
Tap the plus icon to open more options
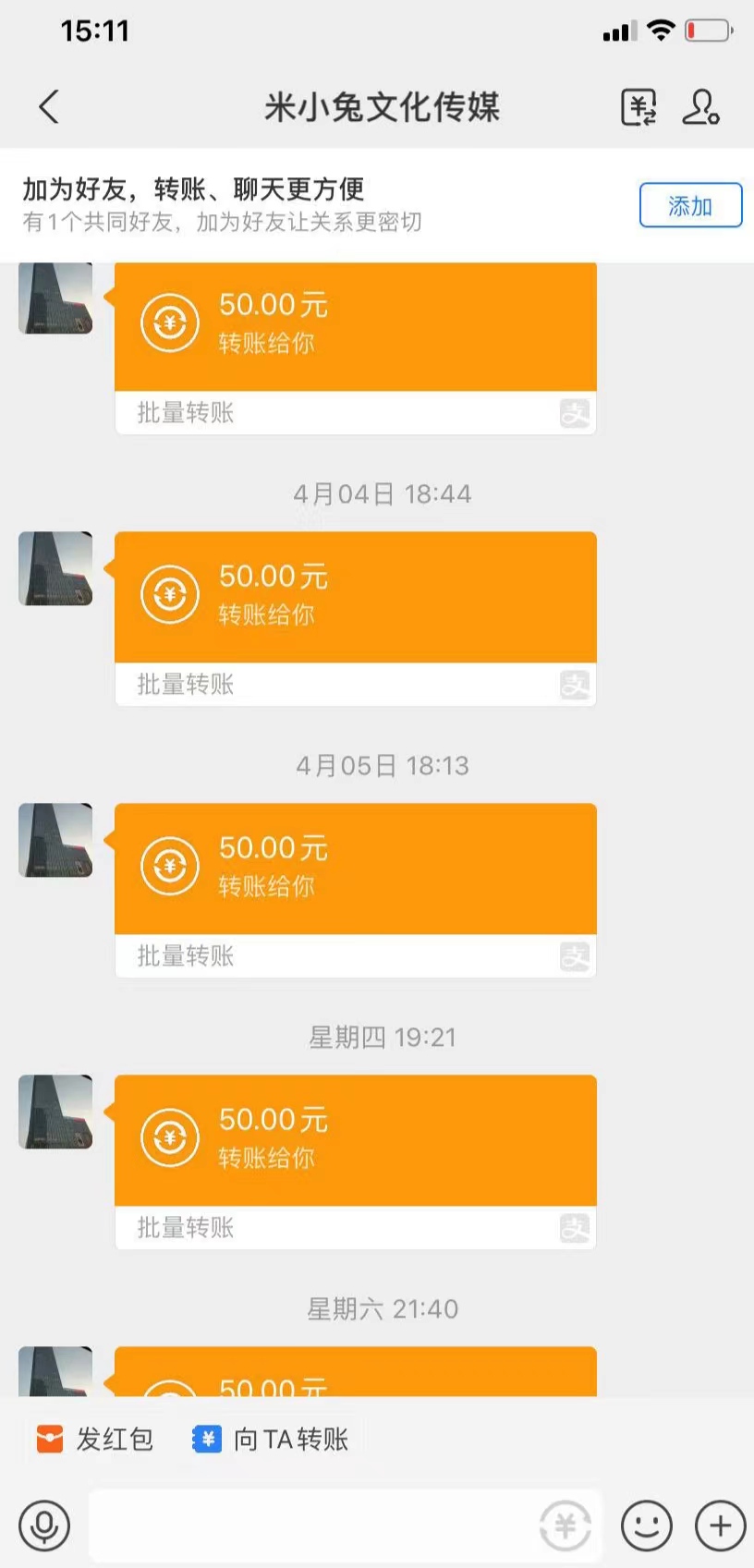tap(720, 1525)
